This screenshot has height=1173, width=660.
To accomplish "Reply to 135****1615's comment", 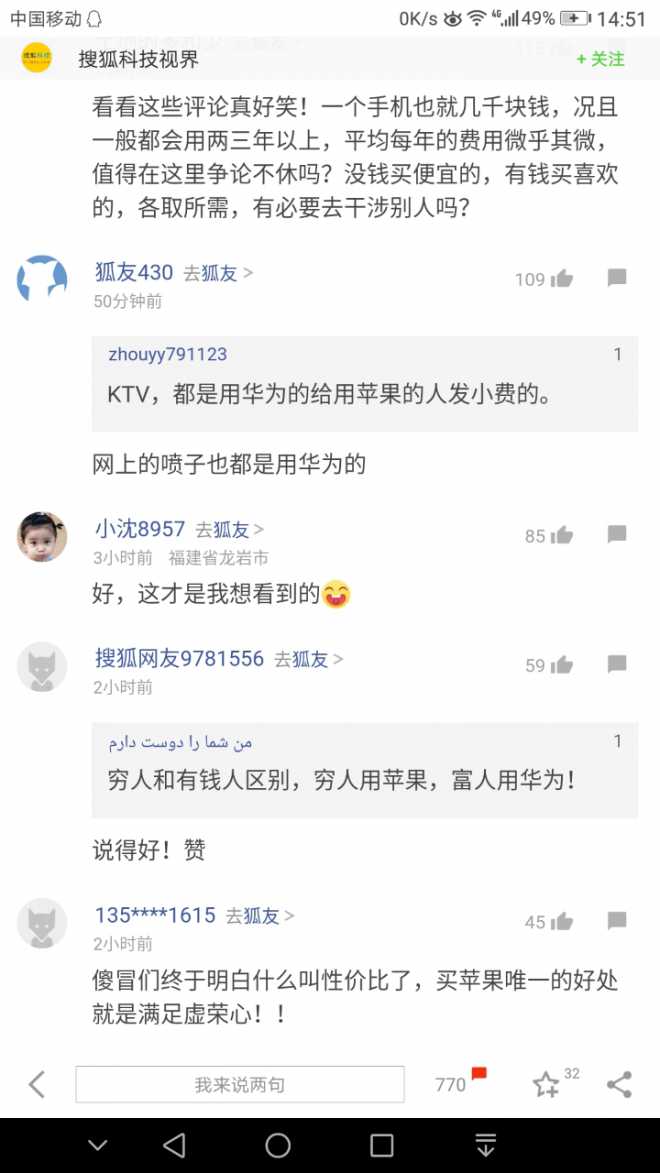I will [617, 921].
